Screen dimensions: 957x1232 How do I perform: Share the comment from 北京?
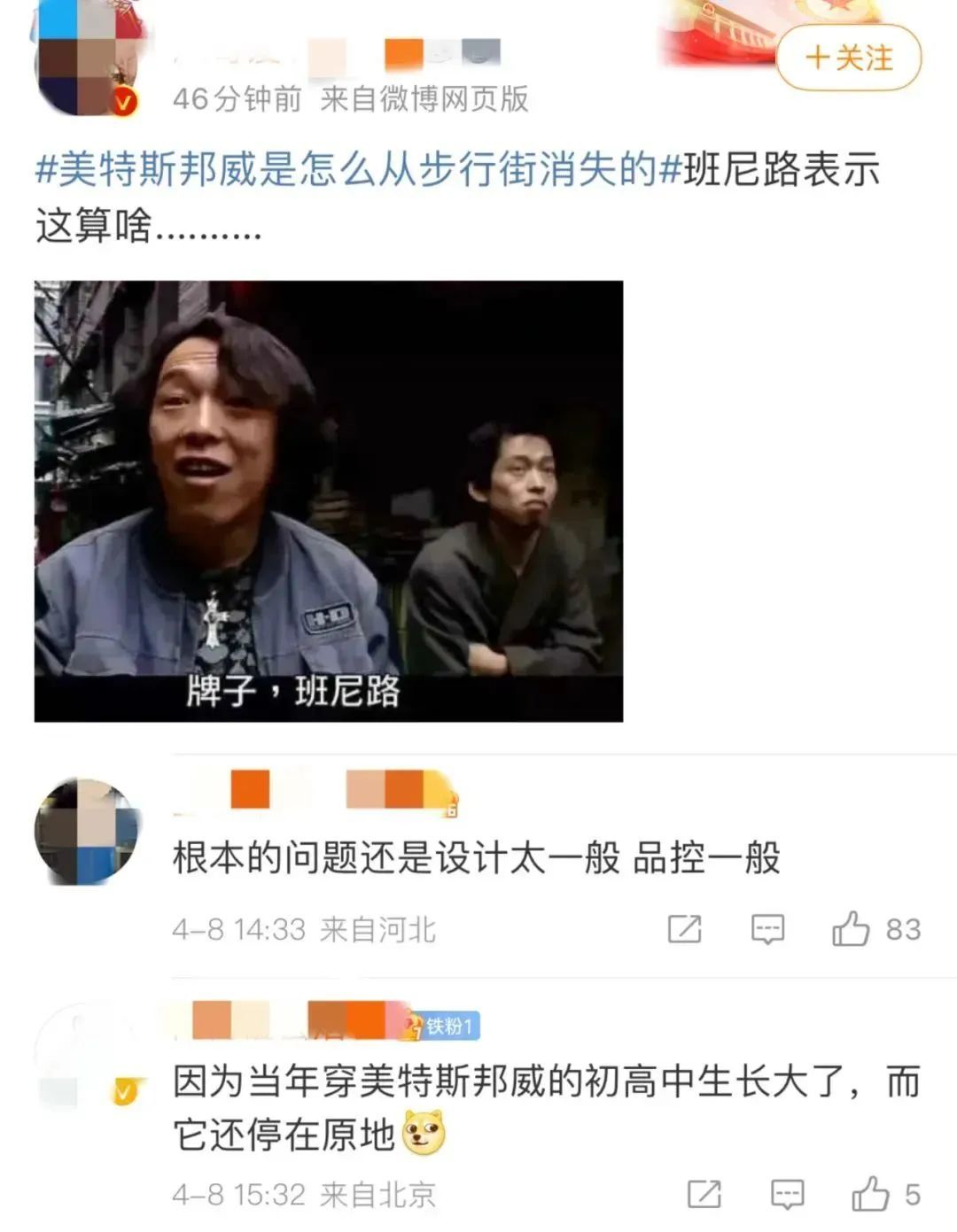coord(704,1194)
